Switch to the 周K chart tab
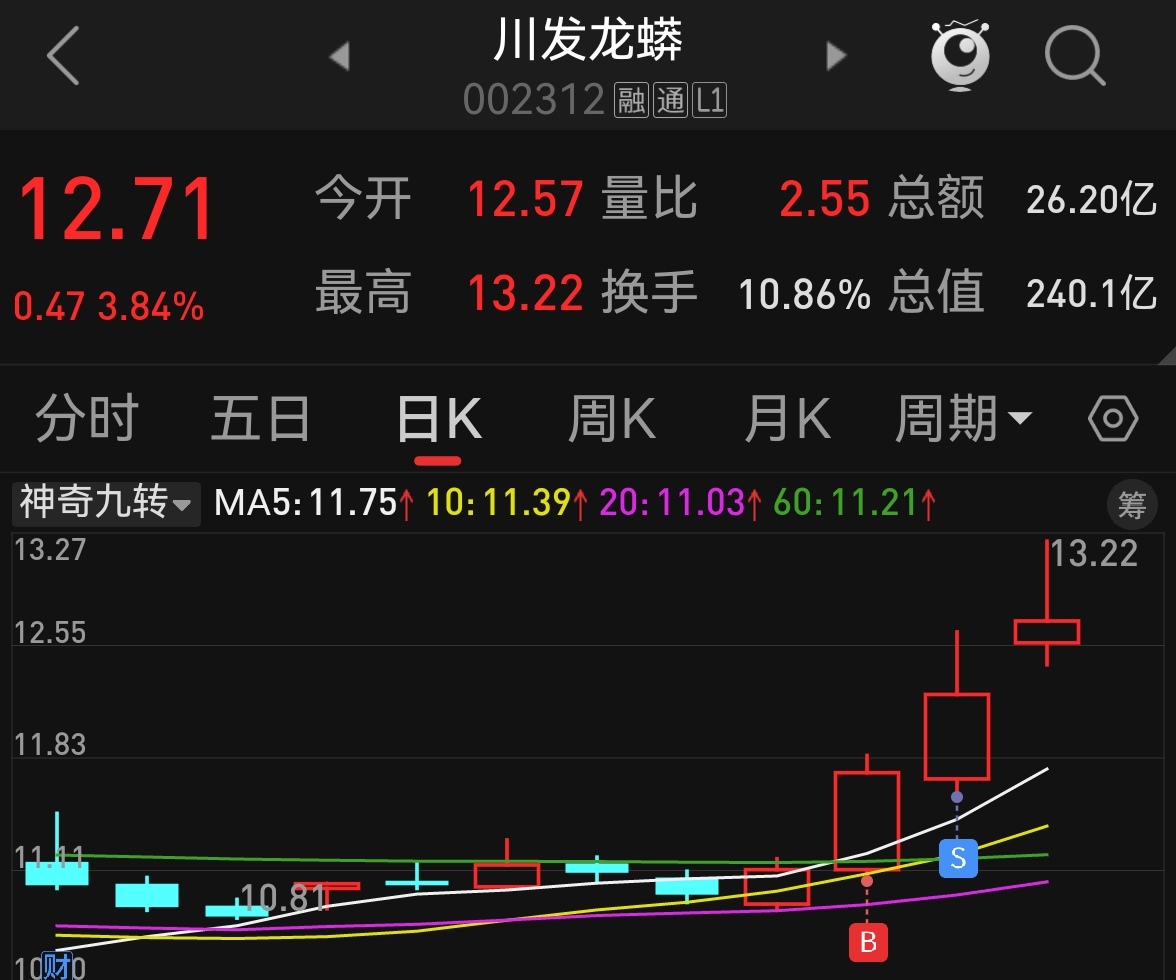 611,419
